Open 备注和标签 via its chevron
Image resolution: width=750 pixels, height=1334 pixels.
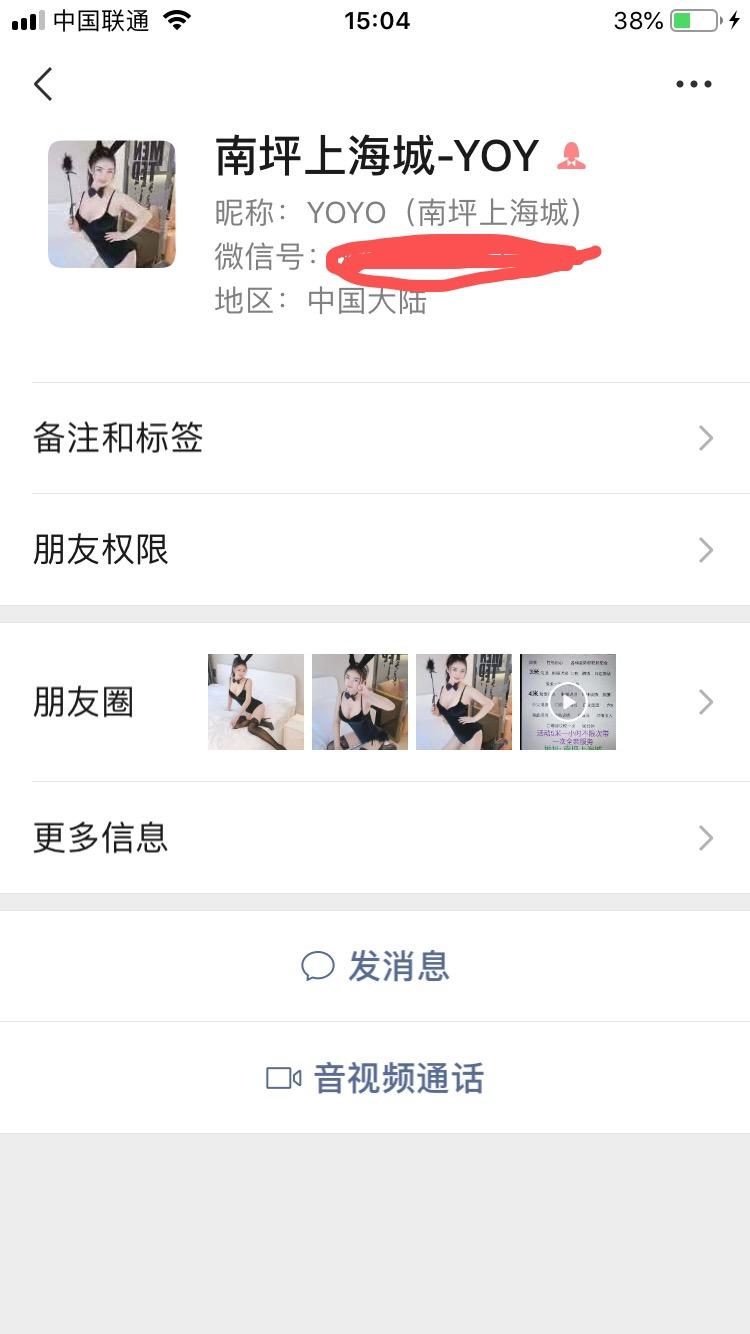(x=706, y=438)
